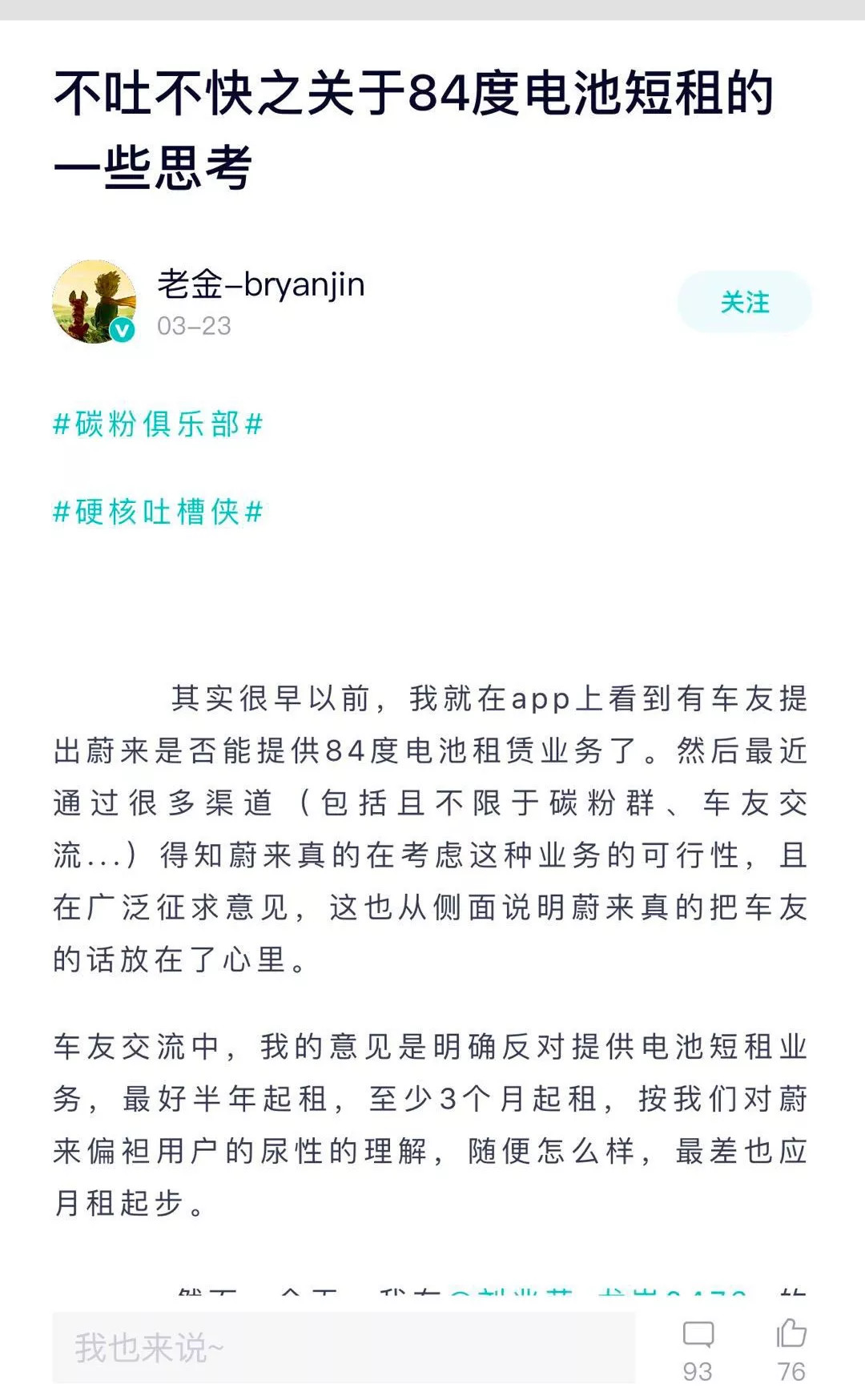This screenshot has width=865, height=1400.
Task: Open 老金-bryanjin's profile avatar
Action: click(x=95, y=302)
